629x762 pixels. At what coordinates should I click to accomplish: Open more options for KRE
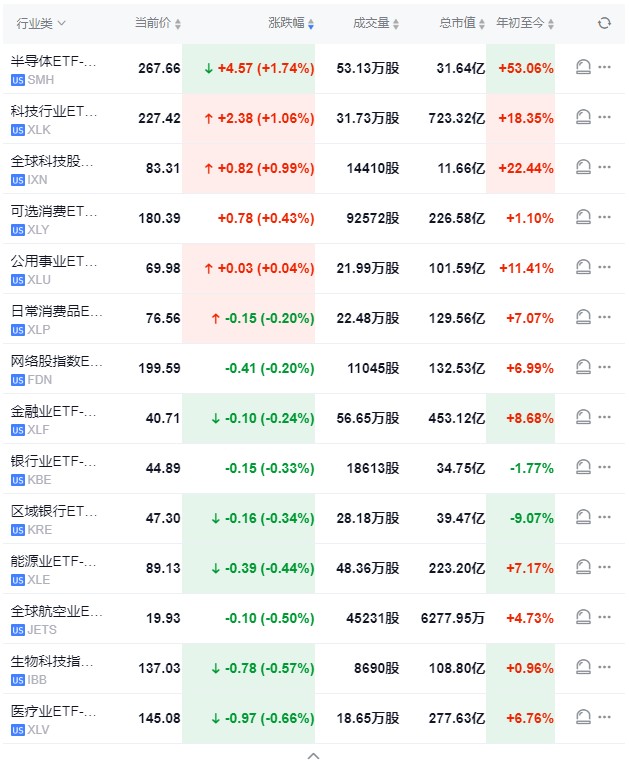(x=604, y=518)
